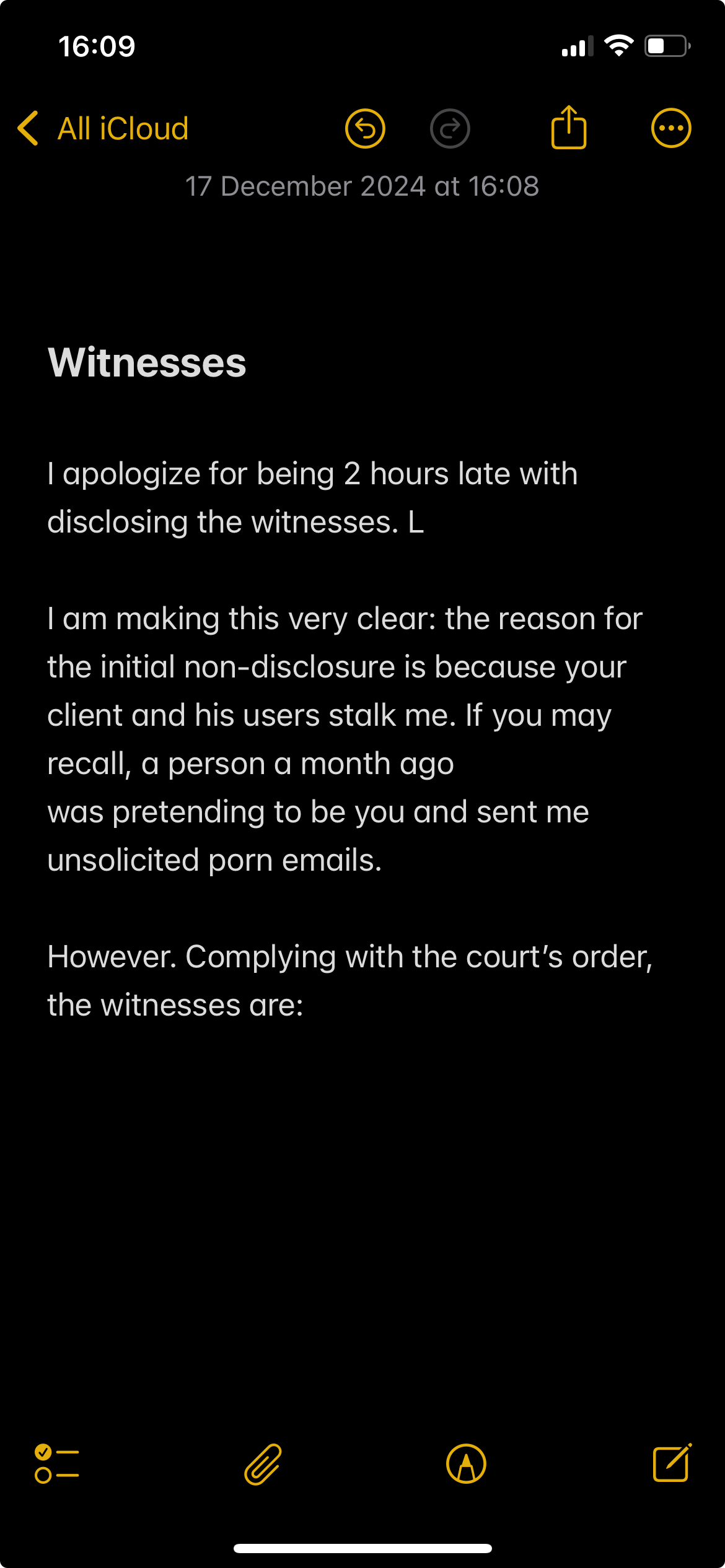This screenshot has width=725, height=1568.
Task: Share this Witnesses note
Action: tap(569, 127)
